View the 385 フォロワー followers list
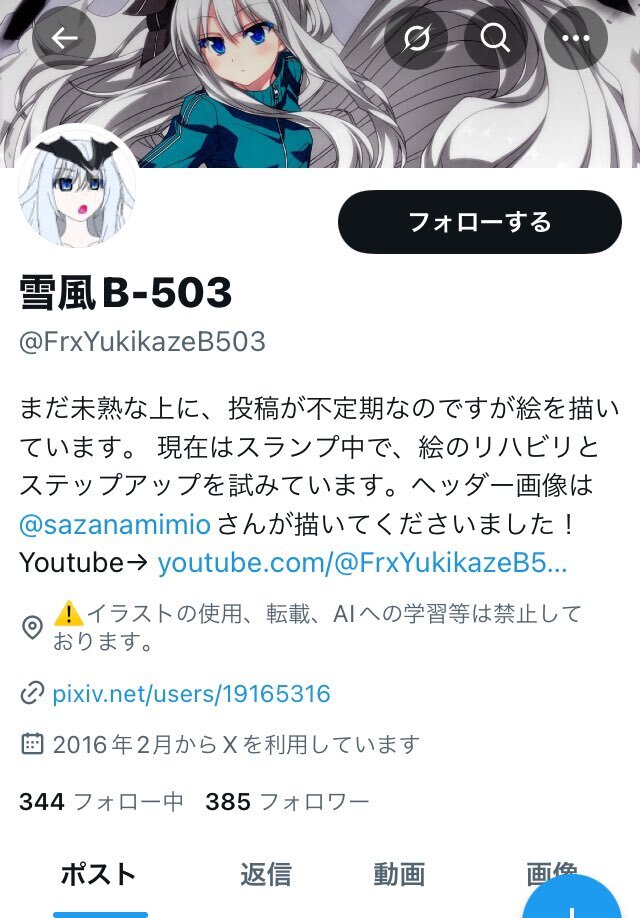Screen dimensions: 640x918 [288, 801]
